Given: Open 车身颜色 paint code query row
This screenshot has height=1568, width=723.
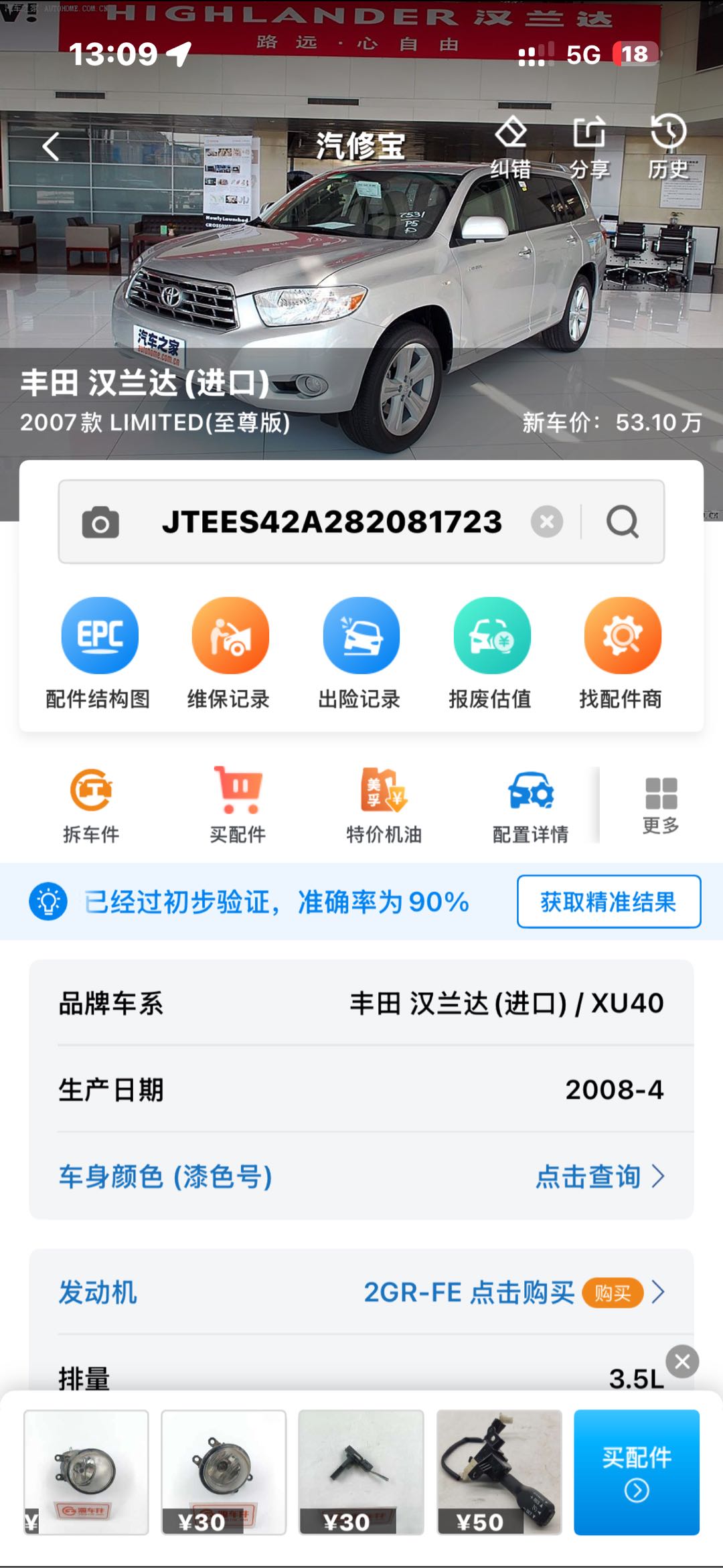Looking at the screenshot, I should (x=361, y=1176).
